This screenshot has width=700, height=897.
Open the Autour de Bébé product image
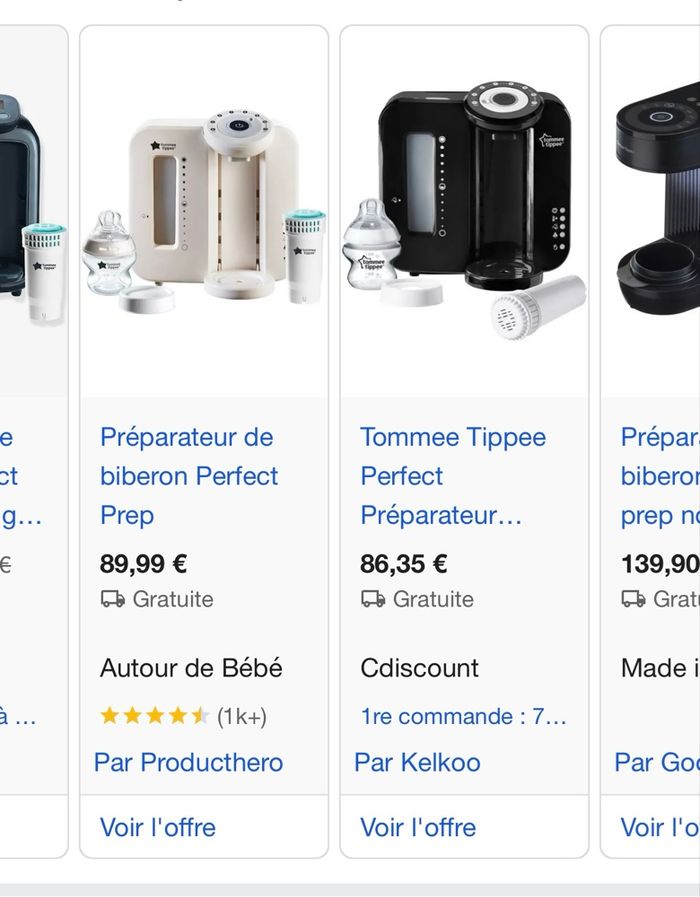(x=204, y=210)
